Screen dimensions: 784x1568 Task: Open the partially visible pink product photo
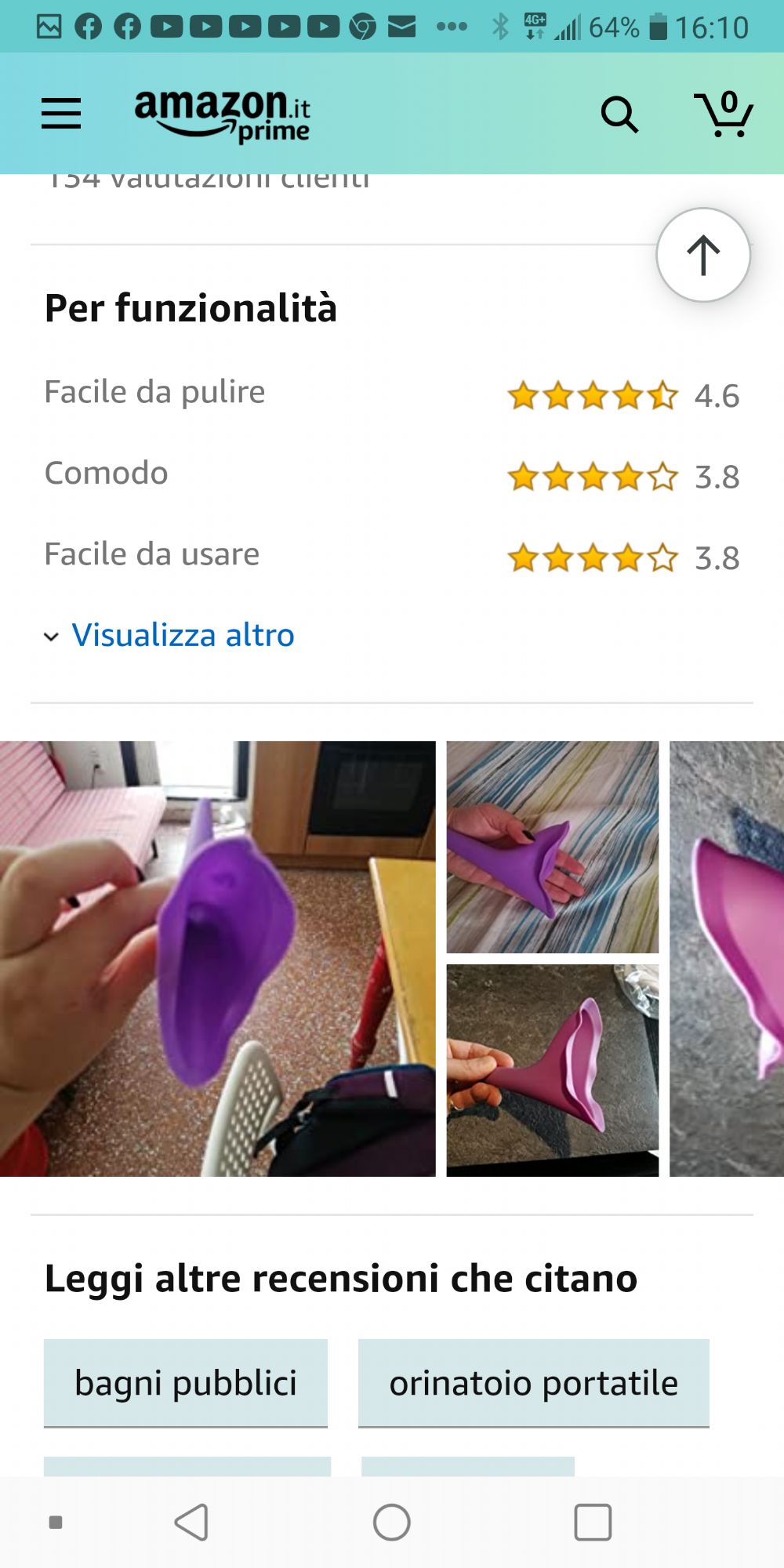click(x=727, y=958)
